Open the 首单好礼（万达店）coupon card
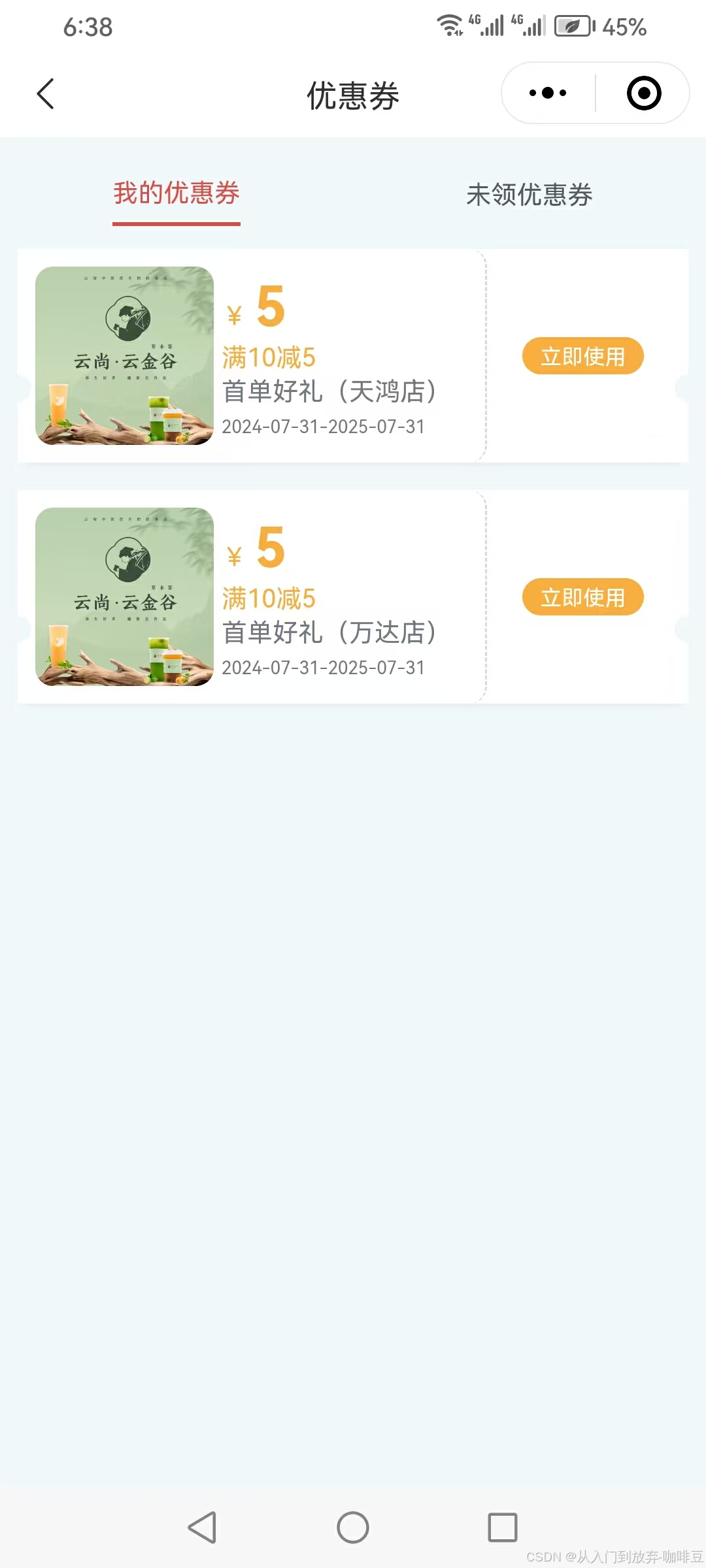Image resolution: width=706 pixels, height=1568 pixels. pyautogui.click(x=329, y=632)
